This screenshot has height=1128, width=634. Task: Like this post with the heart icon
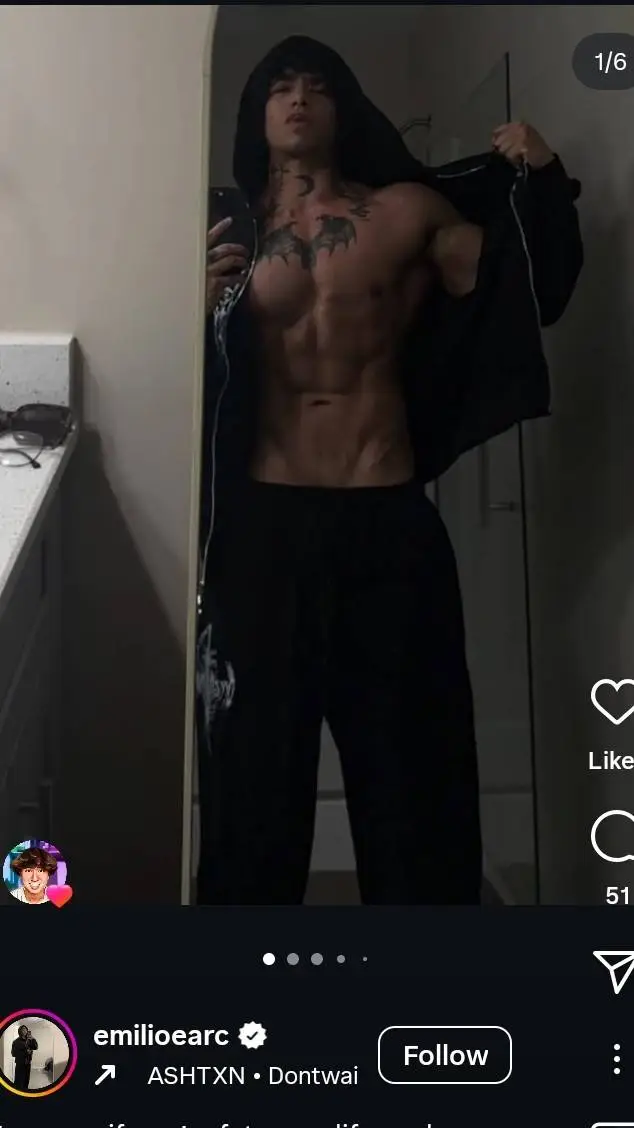(612, 702)
